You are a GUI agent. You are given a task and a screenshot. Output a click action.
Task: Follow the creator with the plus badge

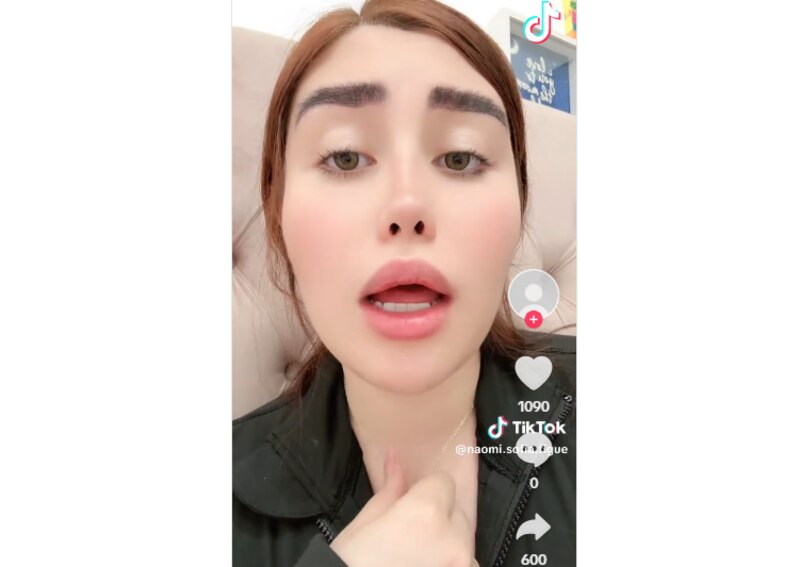click(534, 320)
